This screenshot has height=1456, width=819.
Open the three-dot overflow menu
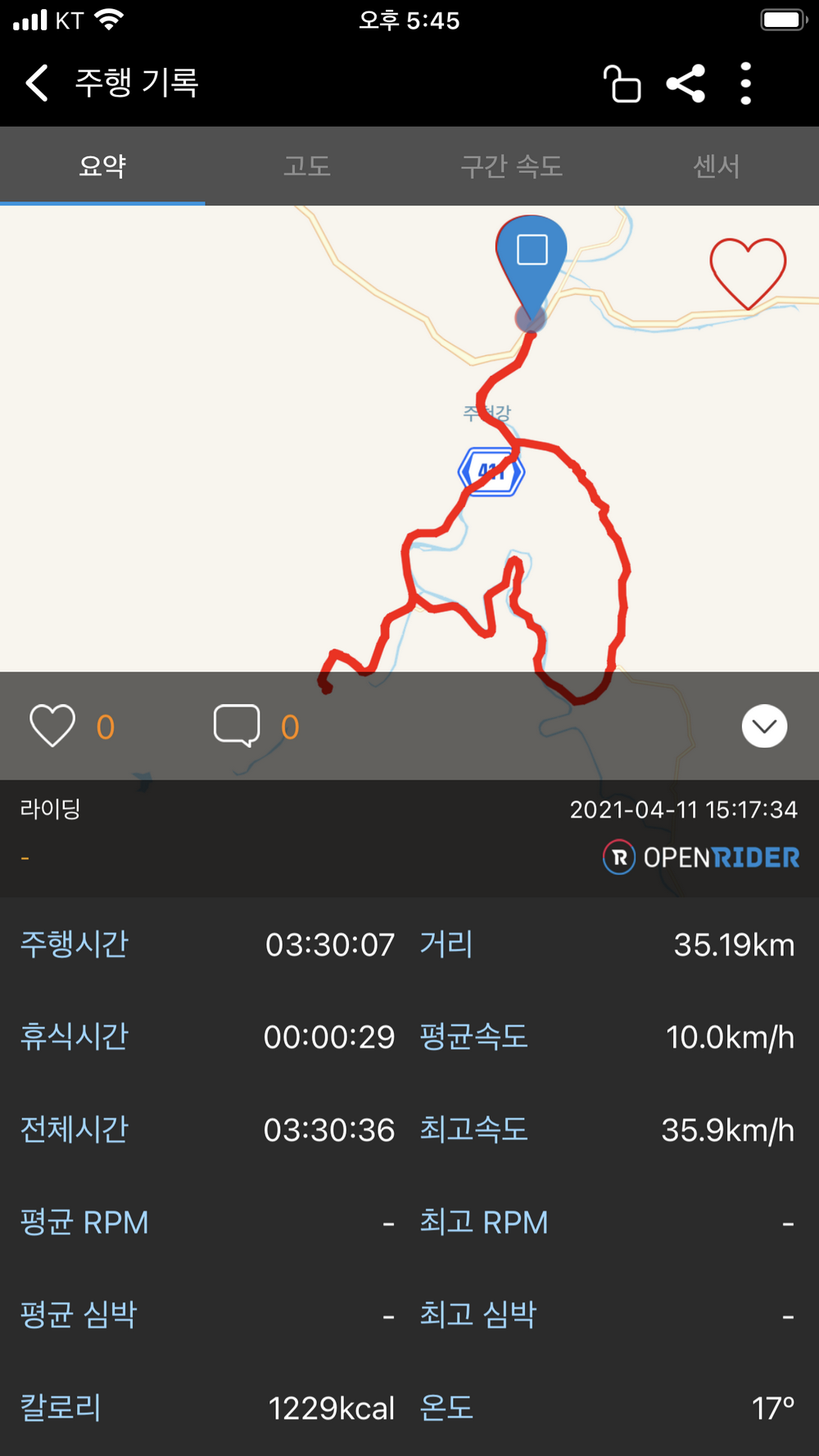click(745, 84)
